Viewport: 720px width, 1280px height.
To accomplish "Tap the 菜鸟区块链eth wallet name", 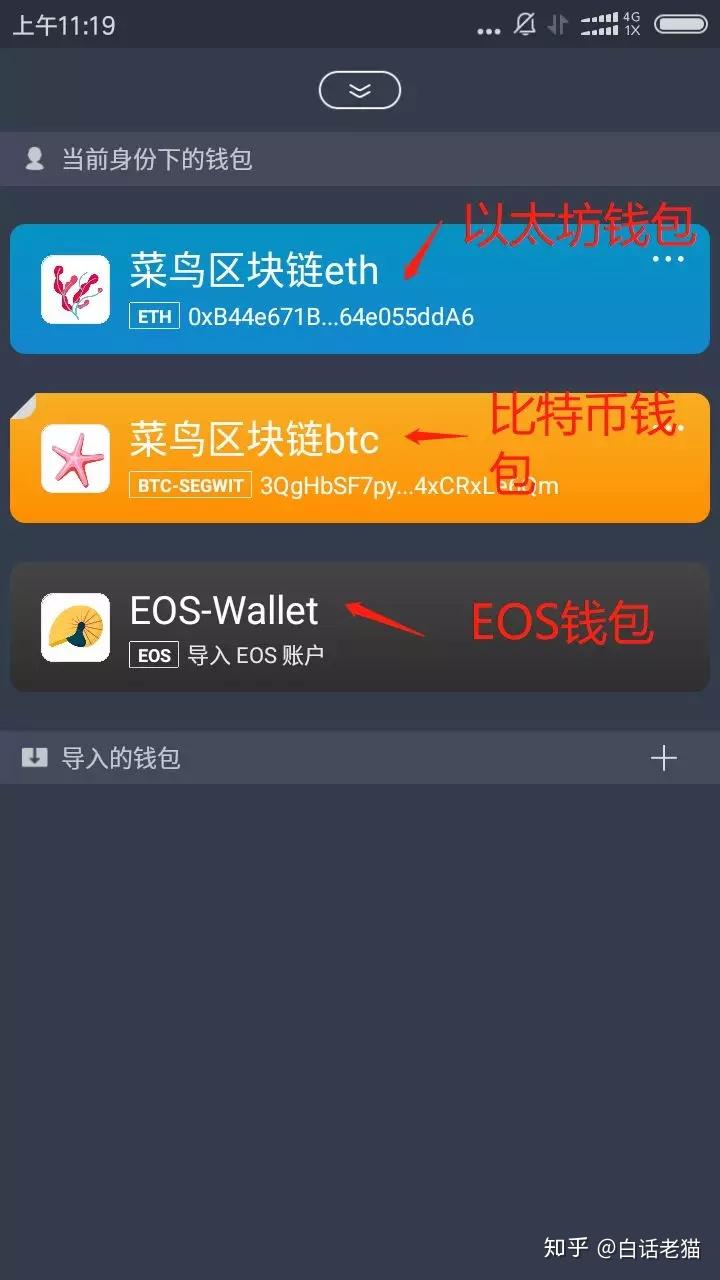I will click(253, 270).
